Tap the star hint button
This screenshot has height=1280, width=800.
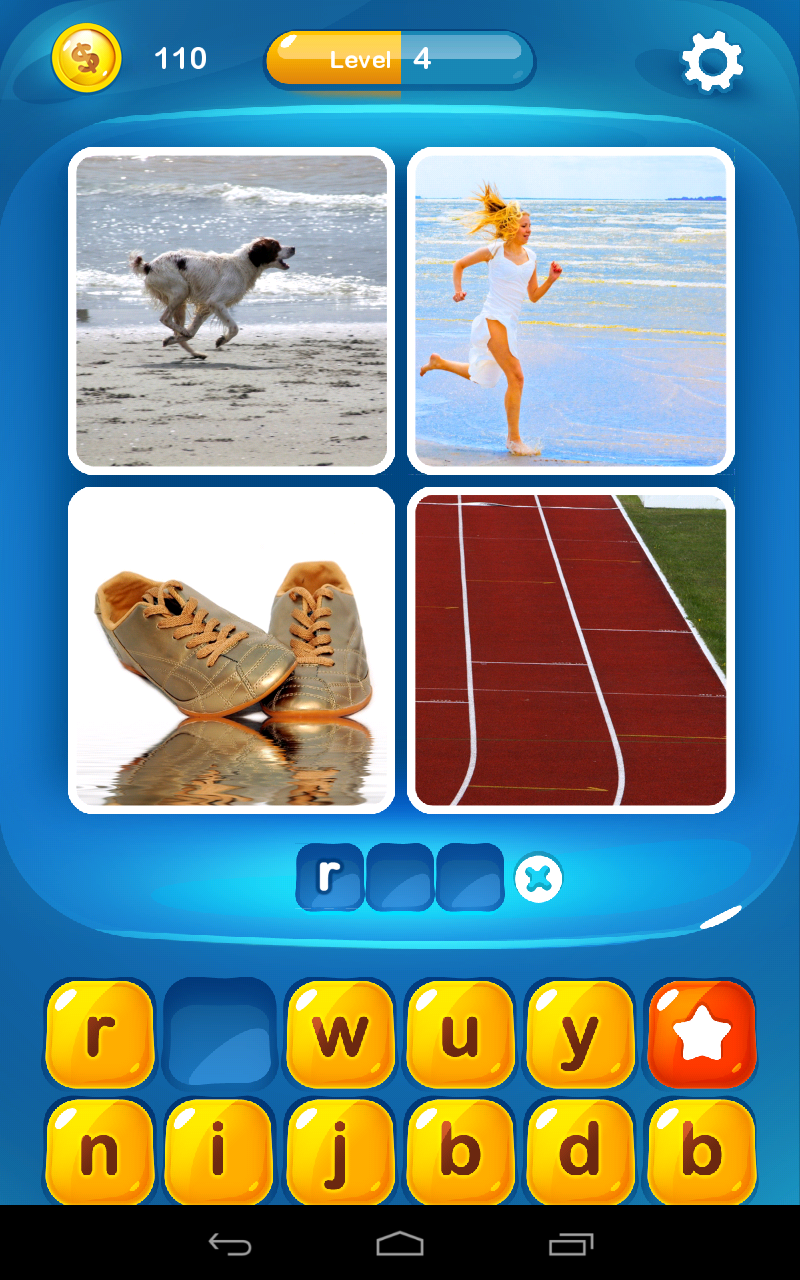tap(700, 1033)
